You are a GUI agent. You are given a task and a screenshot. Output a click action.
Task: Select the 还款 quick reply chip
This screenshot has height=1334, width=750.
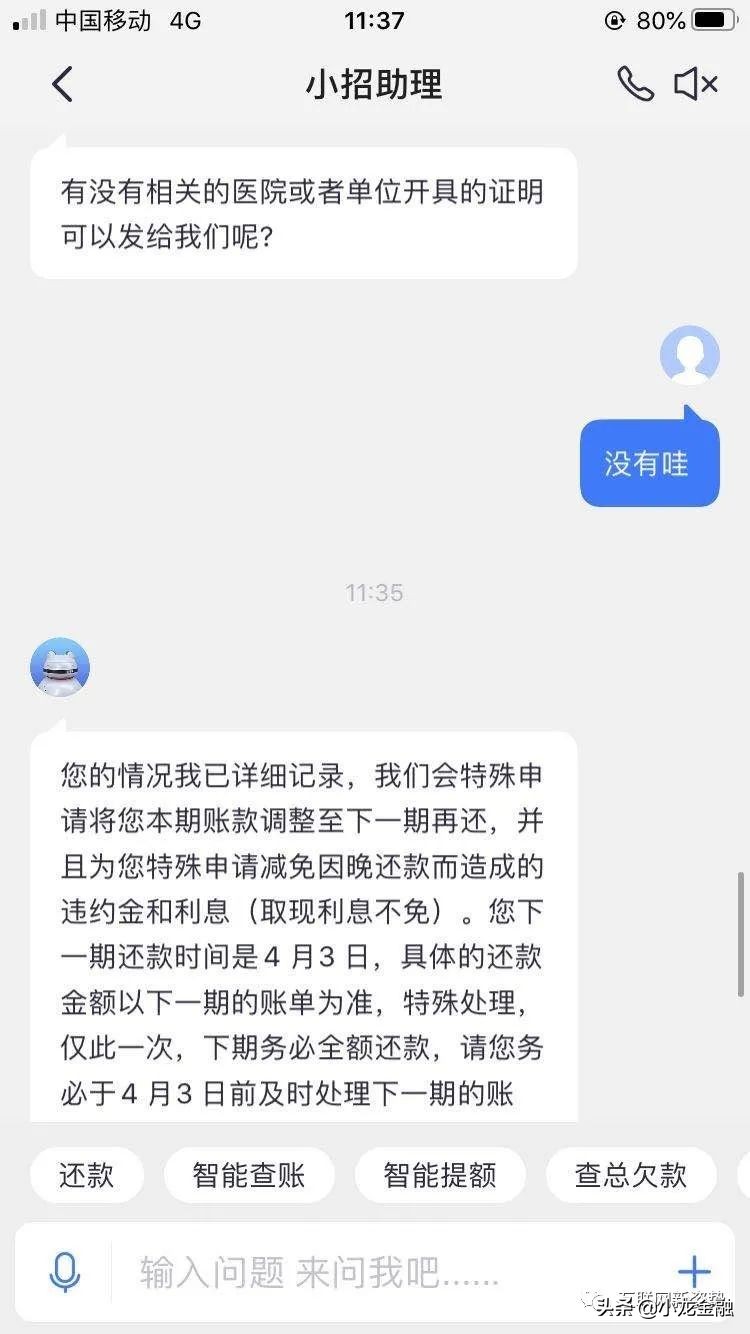pos(86,1175)
